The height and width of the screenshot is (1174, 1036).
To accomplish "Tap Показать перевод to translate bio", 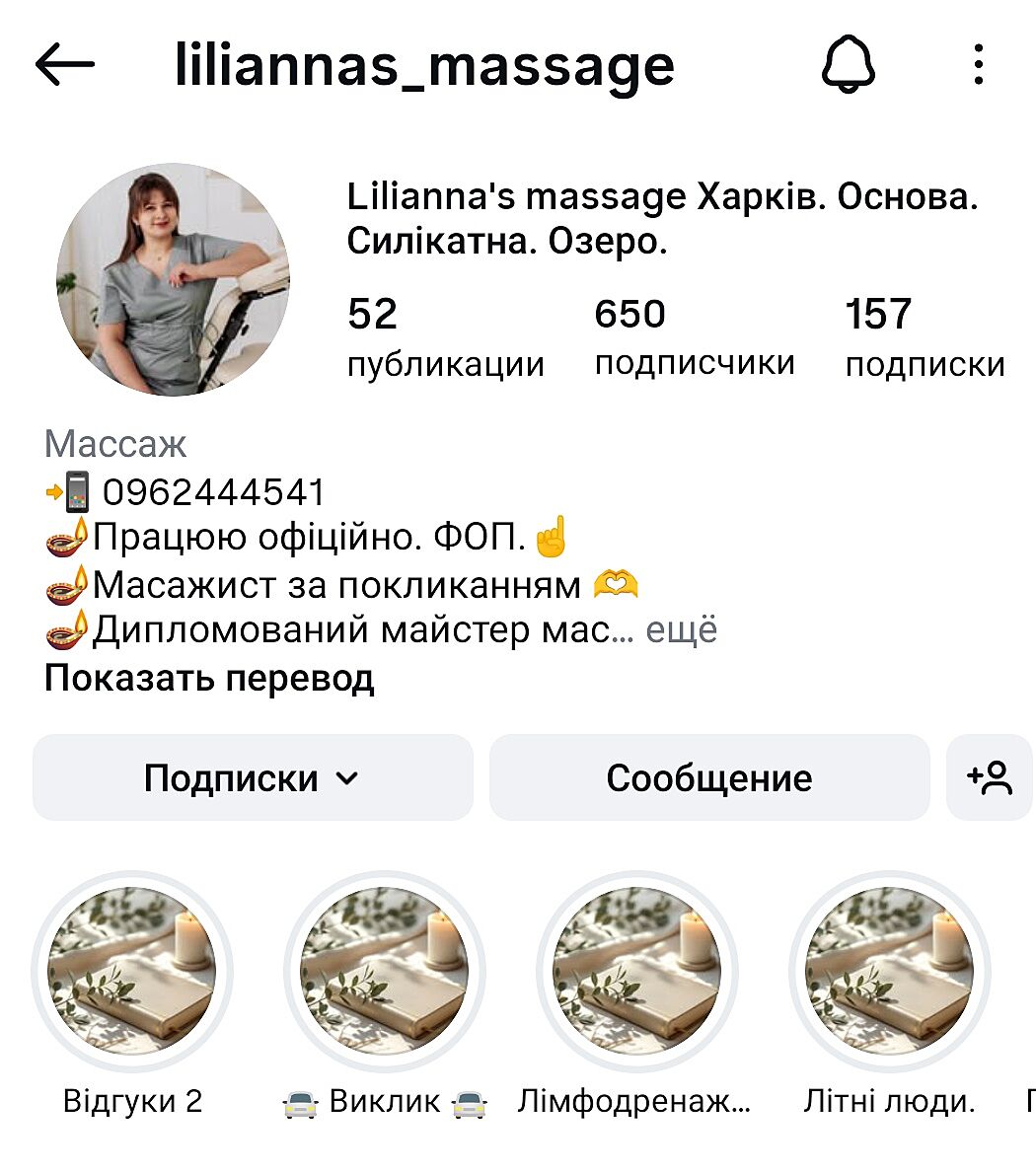I will pos(209,679).
